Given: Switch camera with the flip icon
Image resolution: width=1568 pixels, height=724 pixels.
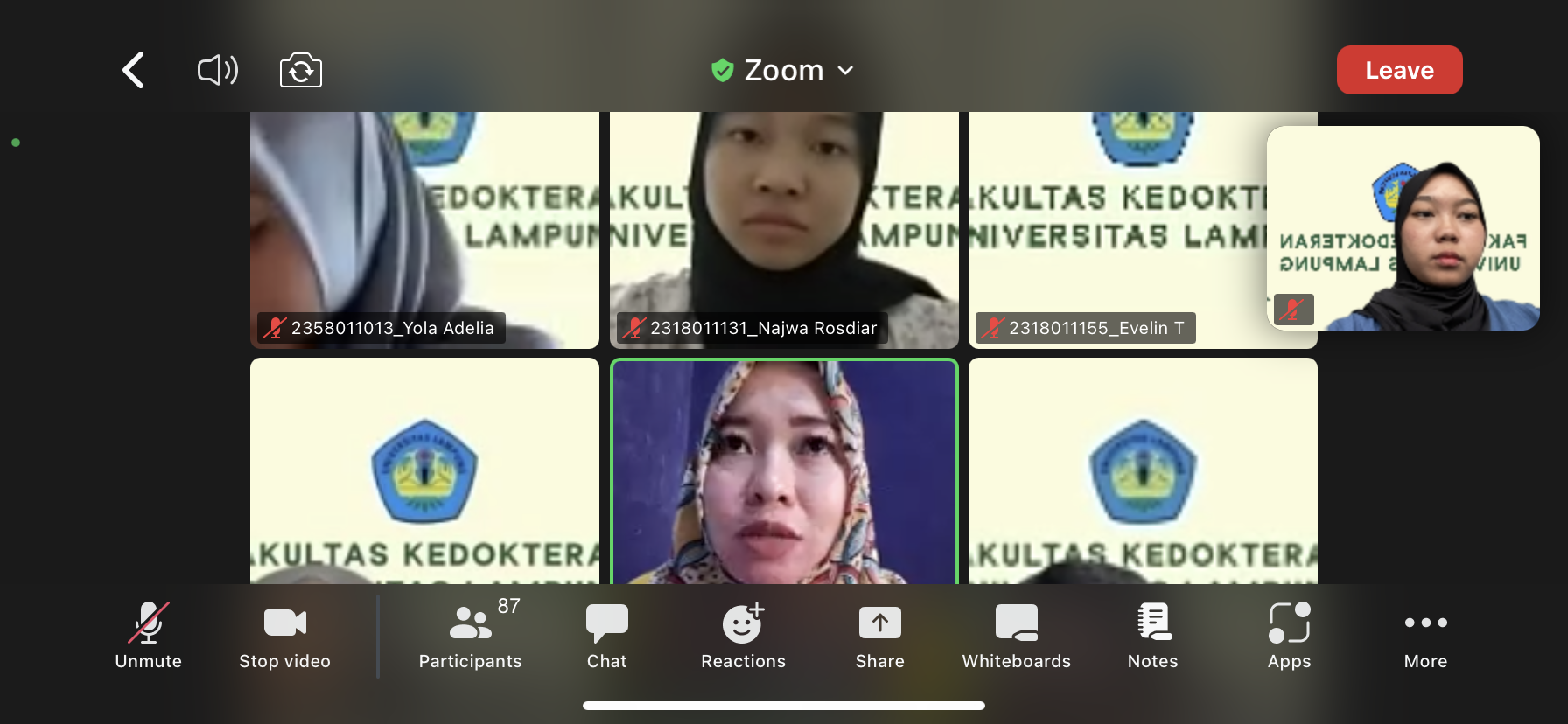Looking at the screenshot, I should tap(301, 70).
